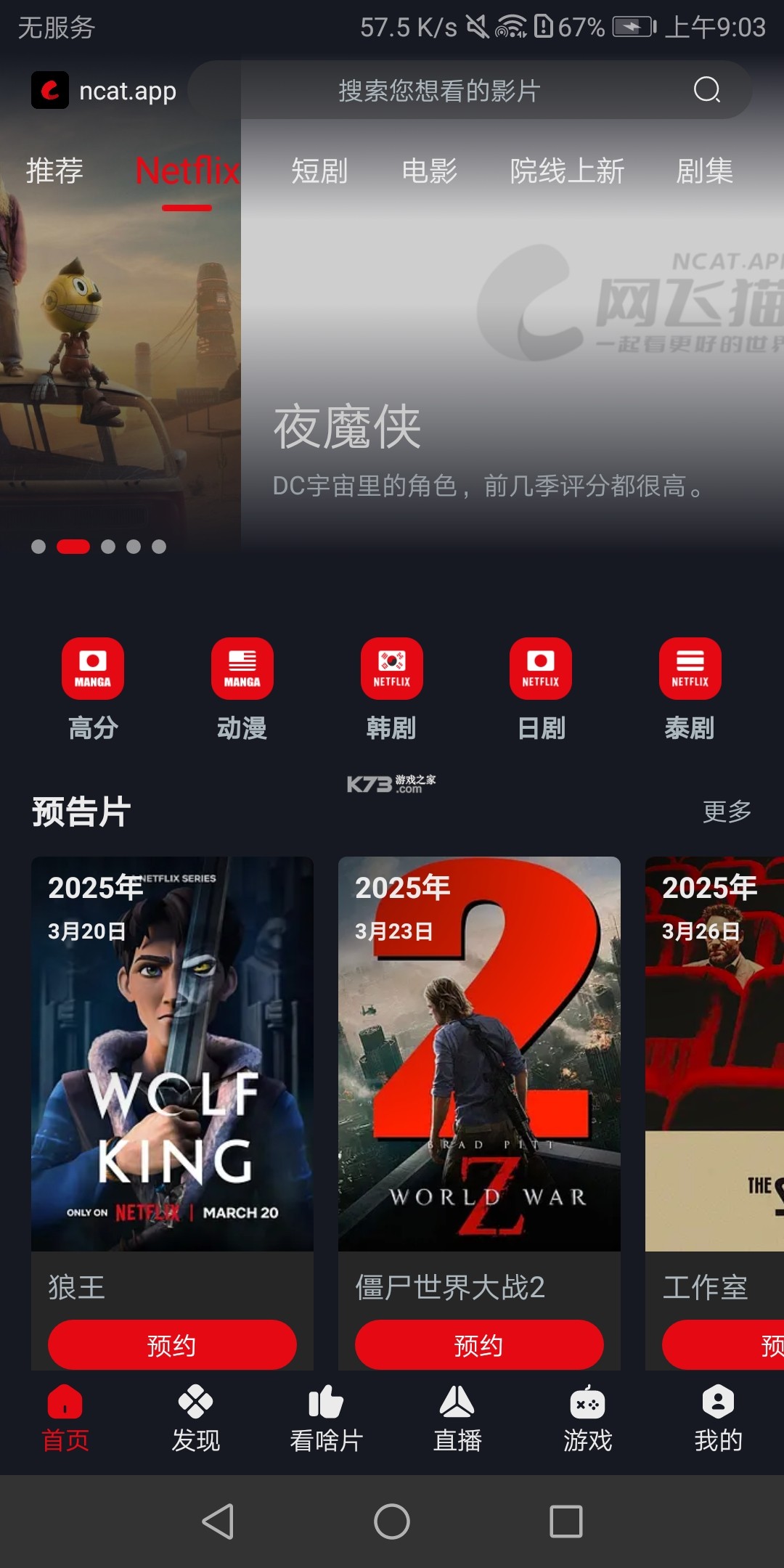
Task: Tap 预约 to reserve 狼王 Wolf King
Action: pos(172,1345)
